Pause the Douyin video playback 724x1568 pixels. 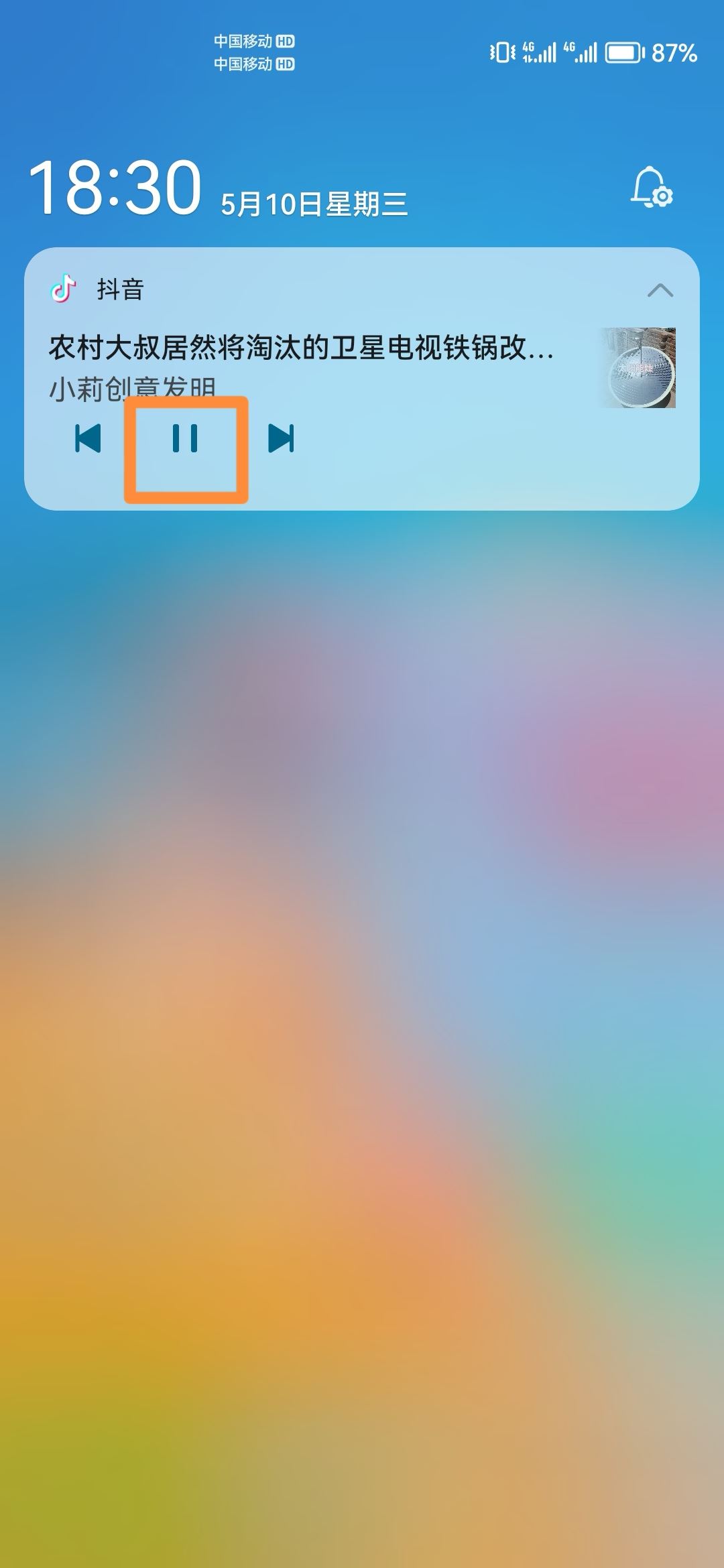coord(185,440)
